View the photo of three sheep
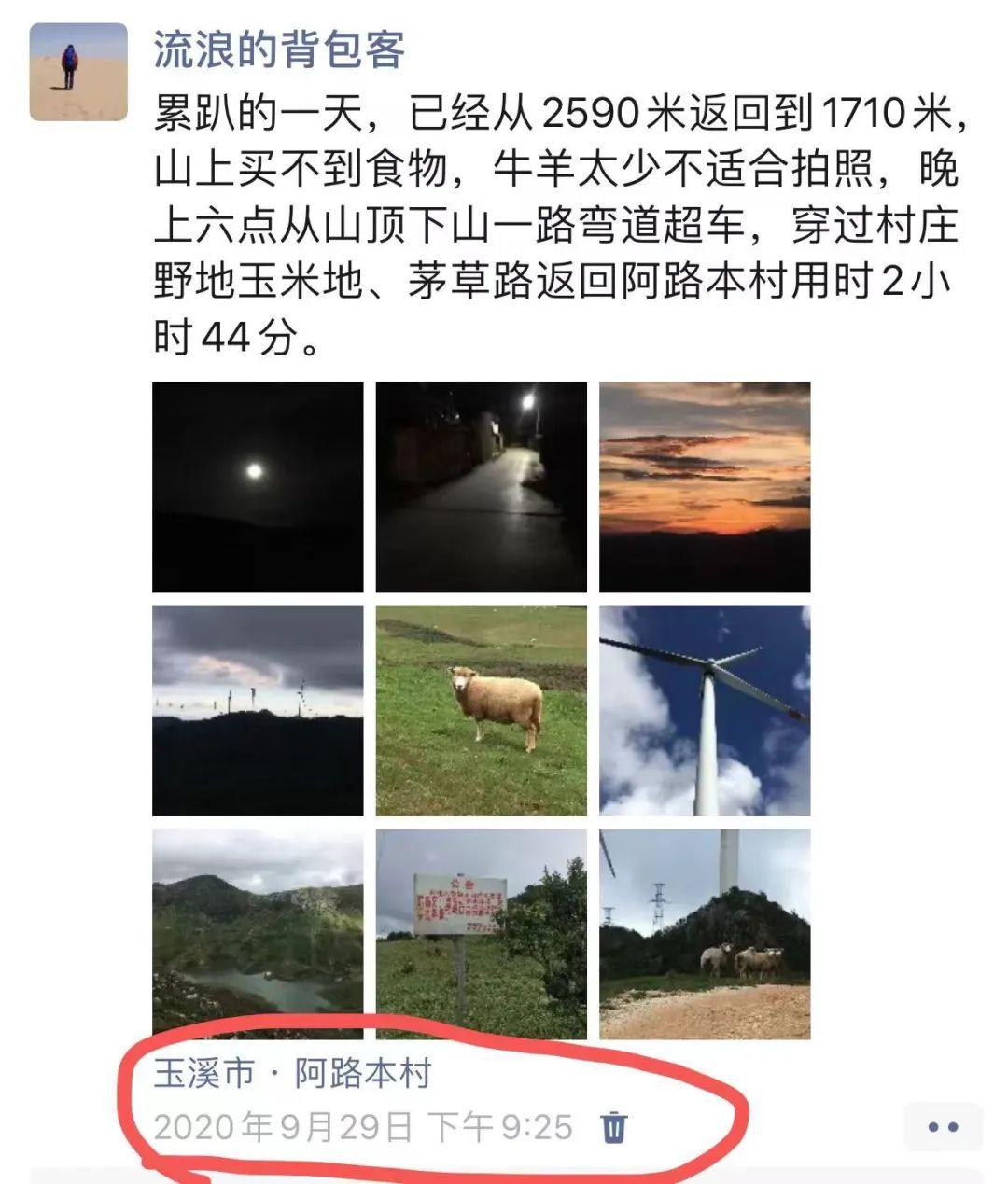The width and height of the screenshot is (1008, 1184). (705, 934)
